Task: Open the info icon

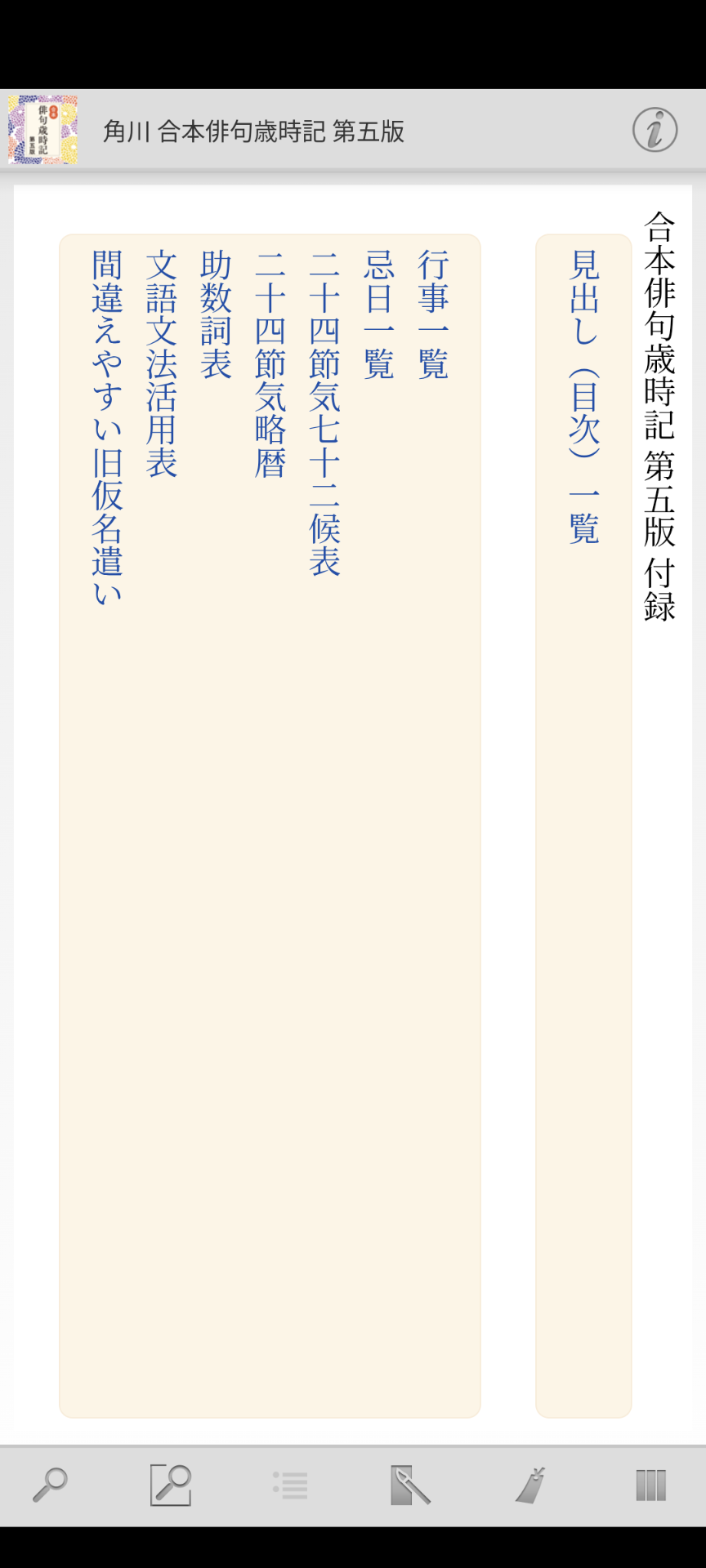Action: (655, 130)
